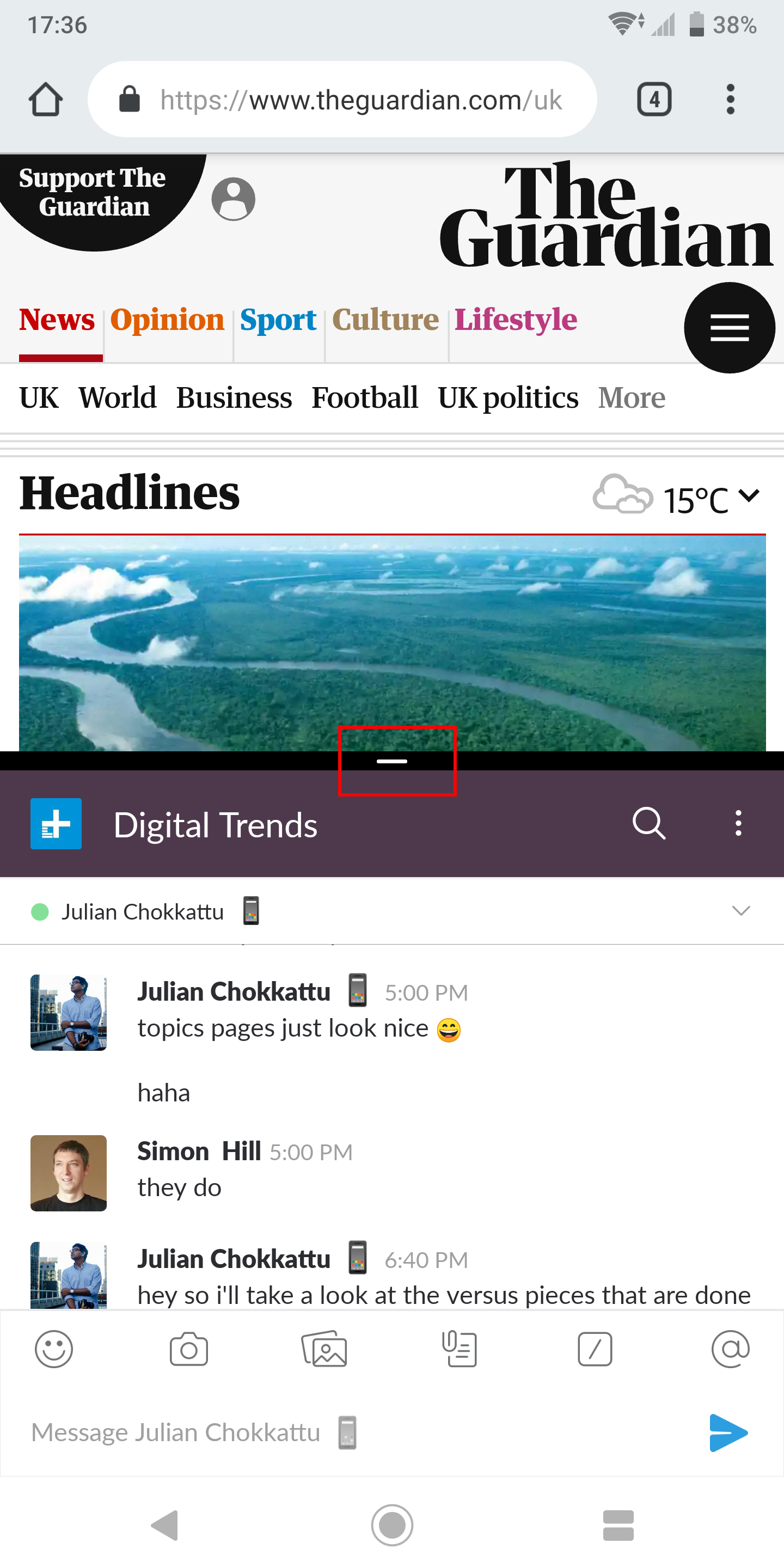Go to UK politics subsection
The width and height of the screenshot is (784, 1568).
507,398
